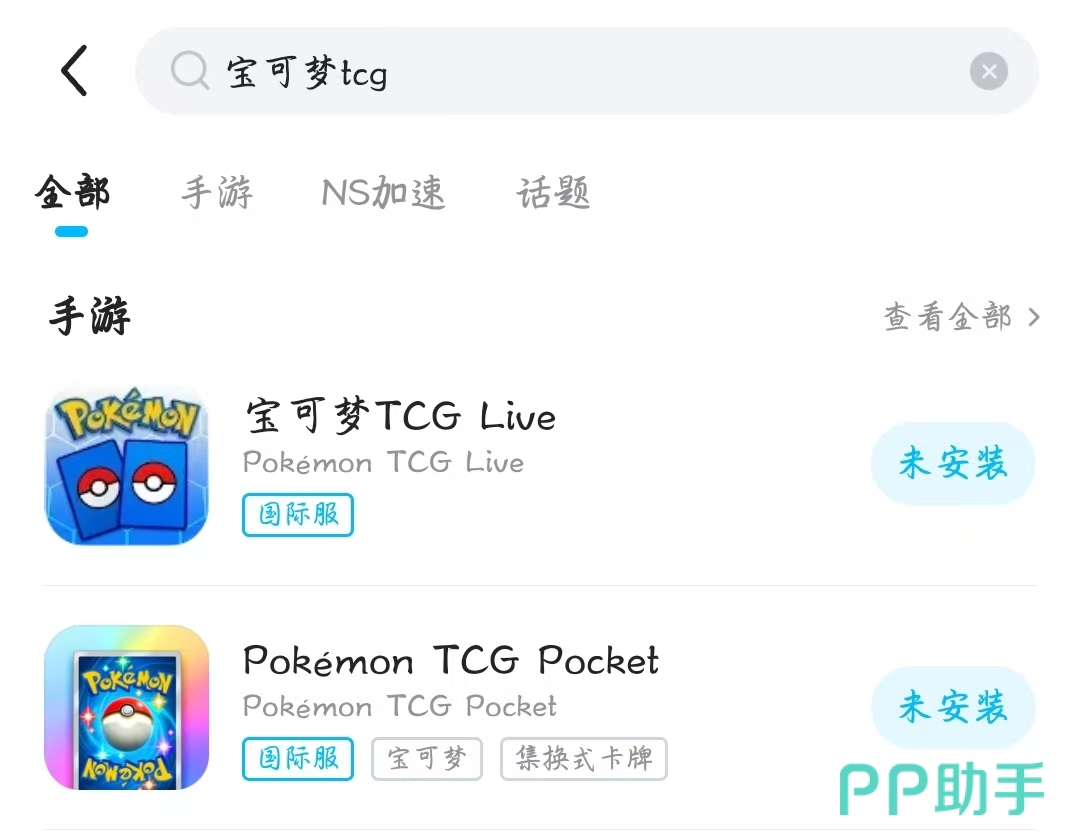1080x838 pixels.
Task: Clear the search text with the X
Action: click(x=988, y=72)
